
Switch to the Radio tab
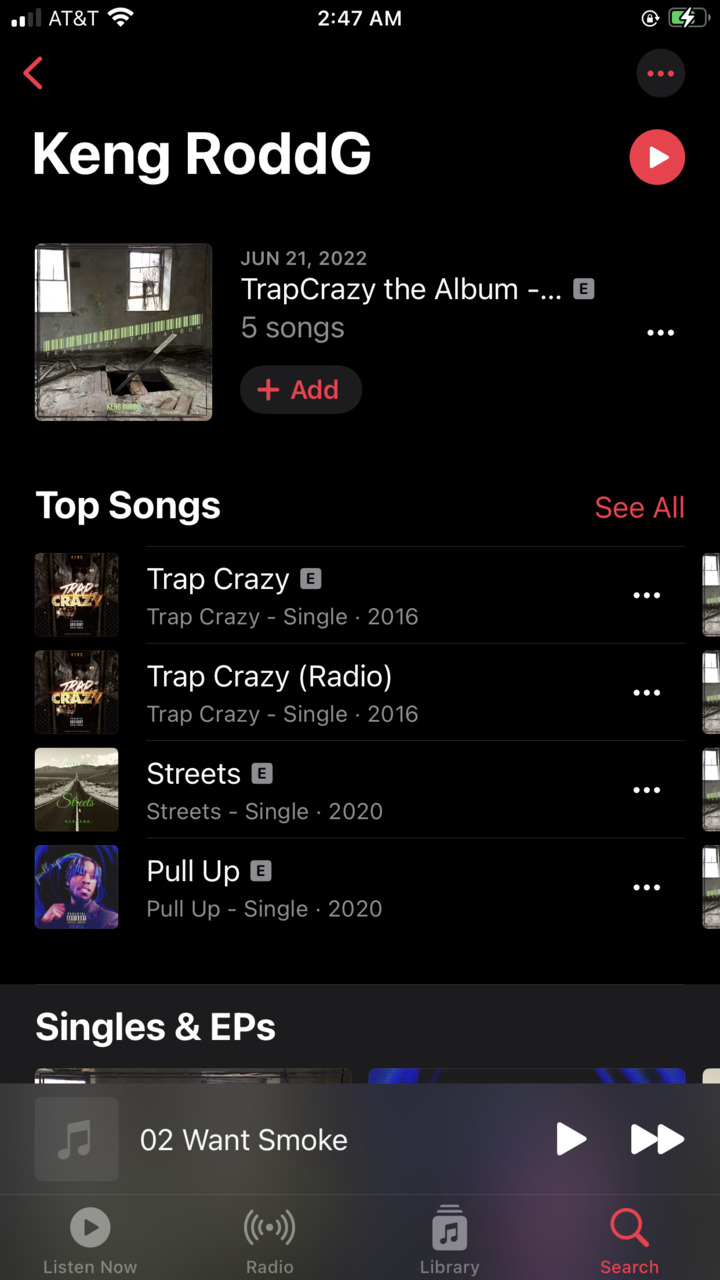pyautogui.click(x=270, y=1240)
